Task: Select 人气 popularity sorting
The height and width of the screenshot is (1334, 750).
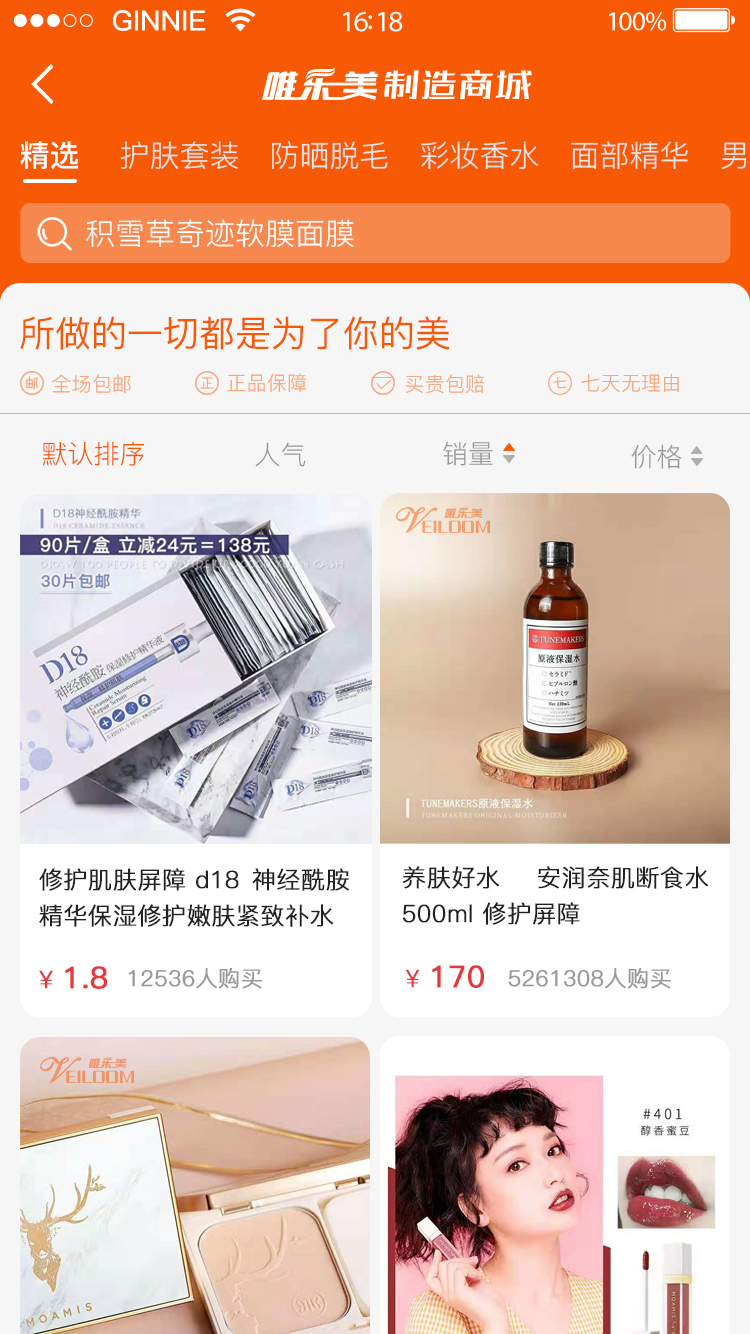Action: (x=281, y=455)
